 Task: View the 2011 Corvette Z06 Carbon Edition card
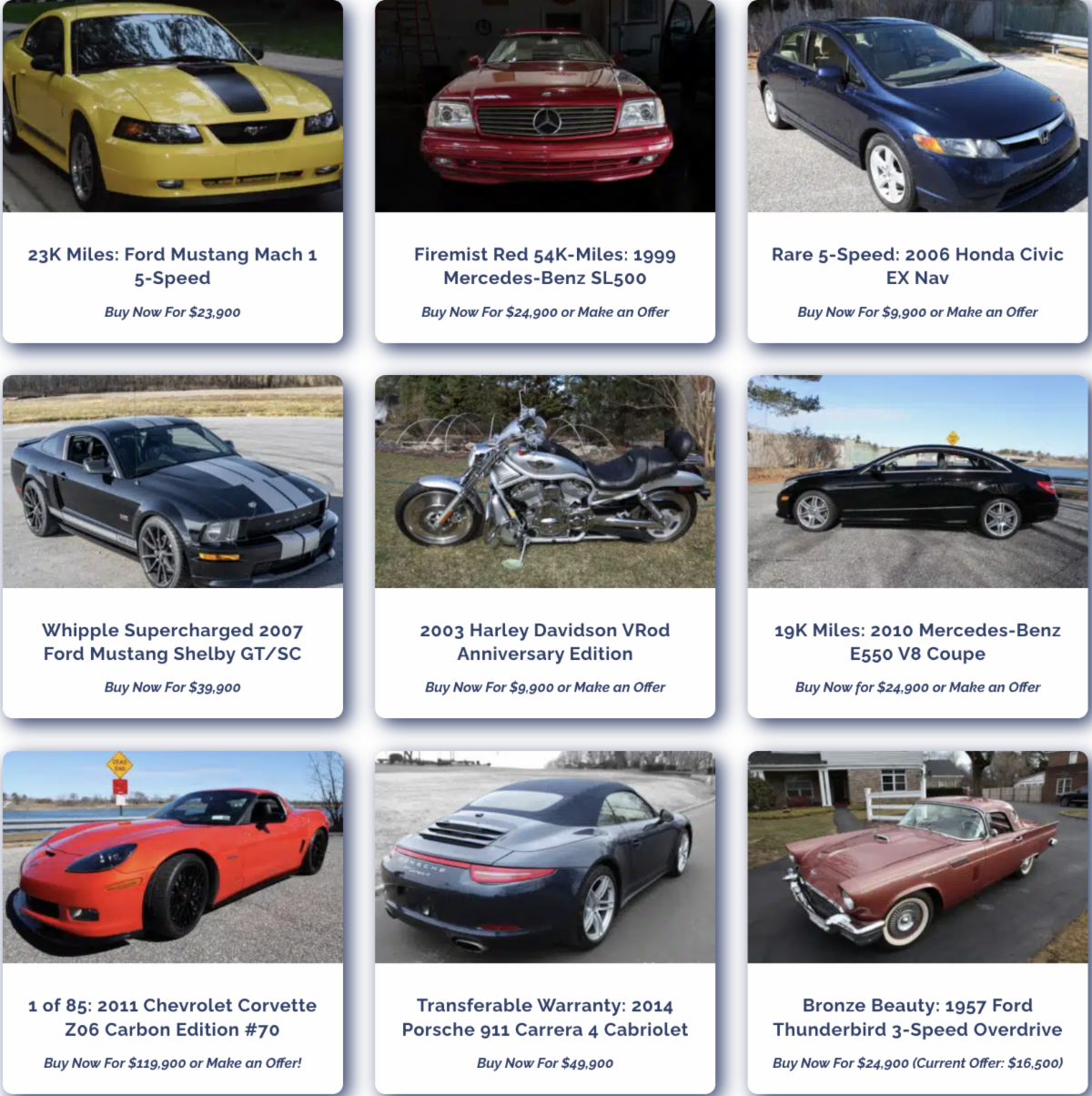[172, 1017]
